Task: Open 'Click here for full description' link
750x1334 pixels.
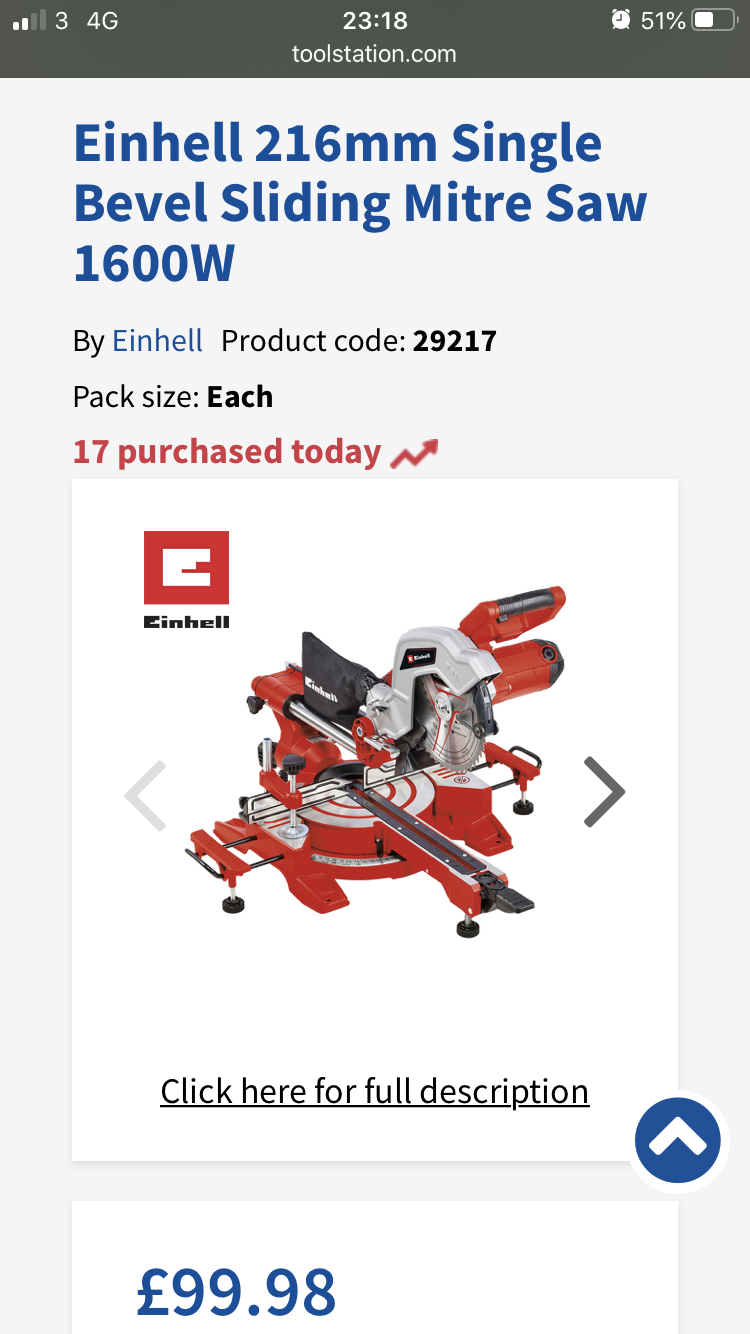Action: click(374, 1090)
